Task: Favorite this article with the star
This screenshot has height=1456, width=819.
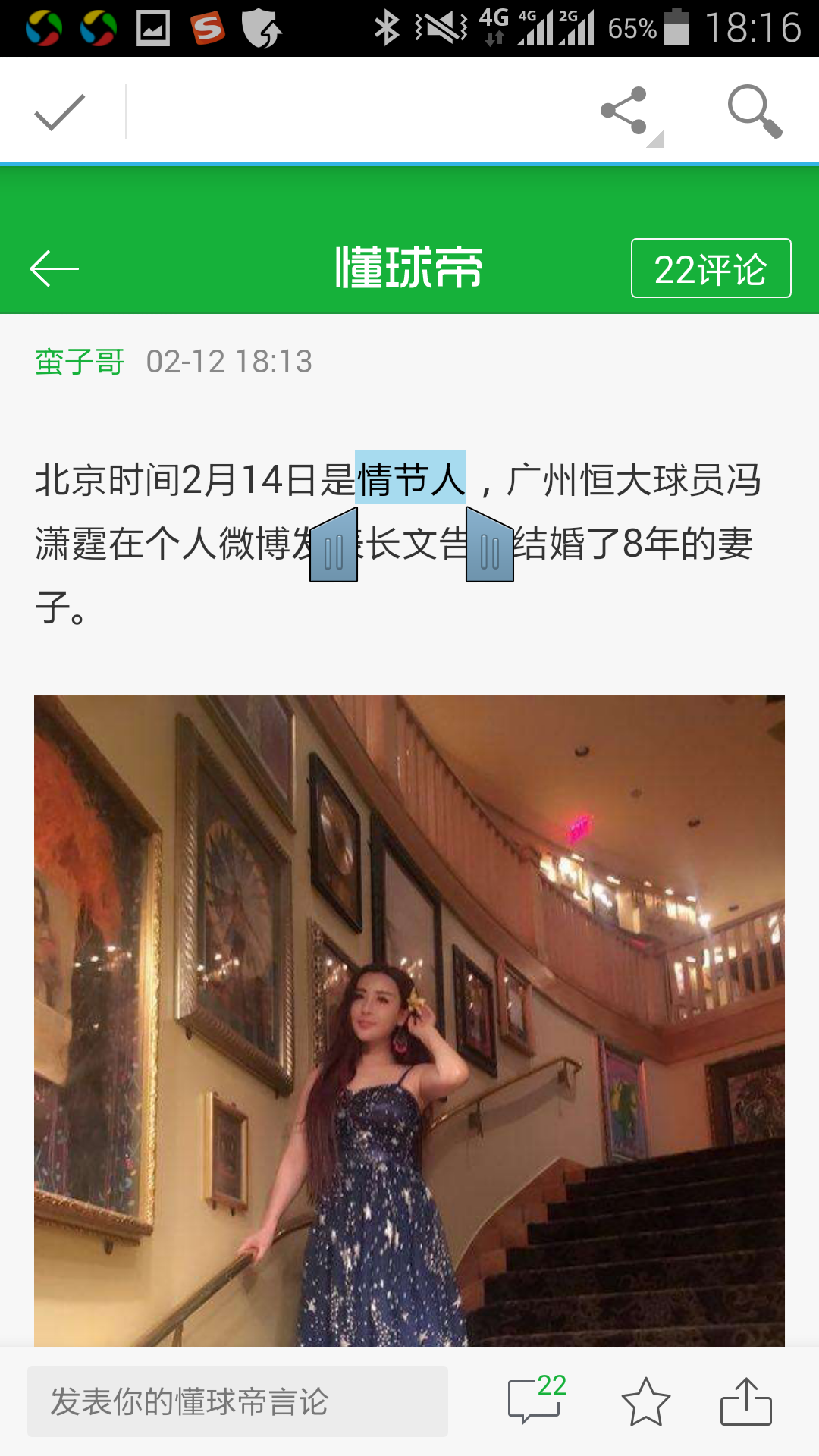Action: (x=645, y=1401)
